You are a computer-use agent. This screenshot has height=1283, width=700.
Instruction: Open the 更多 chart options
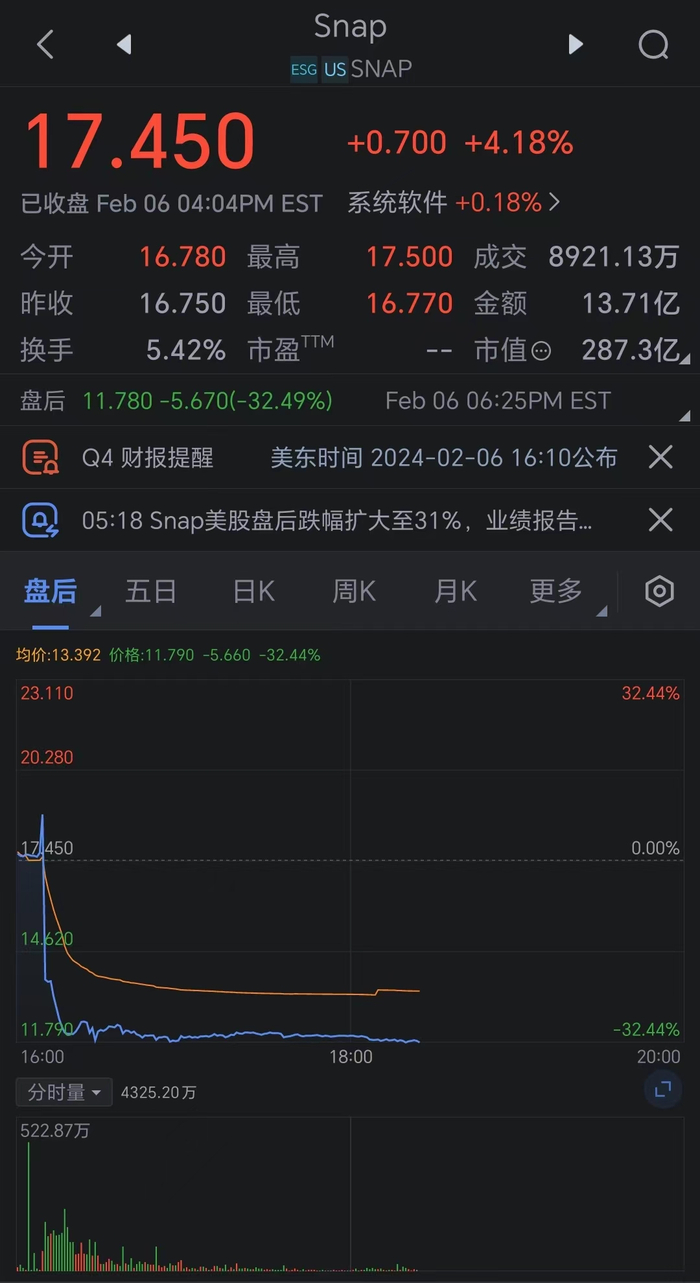click(x=556, y=591)
